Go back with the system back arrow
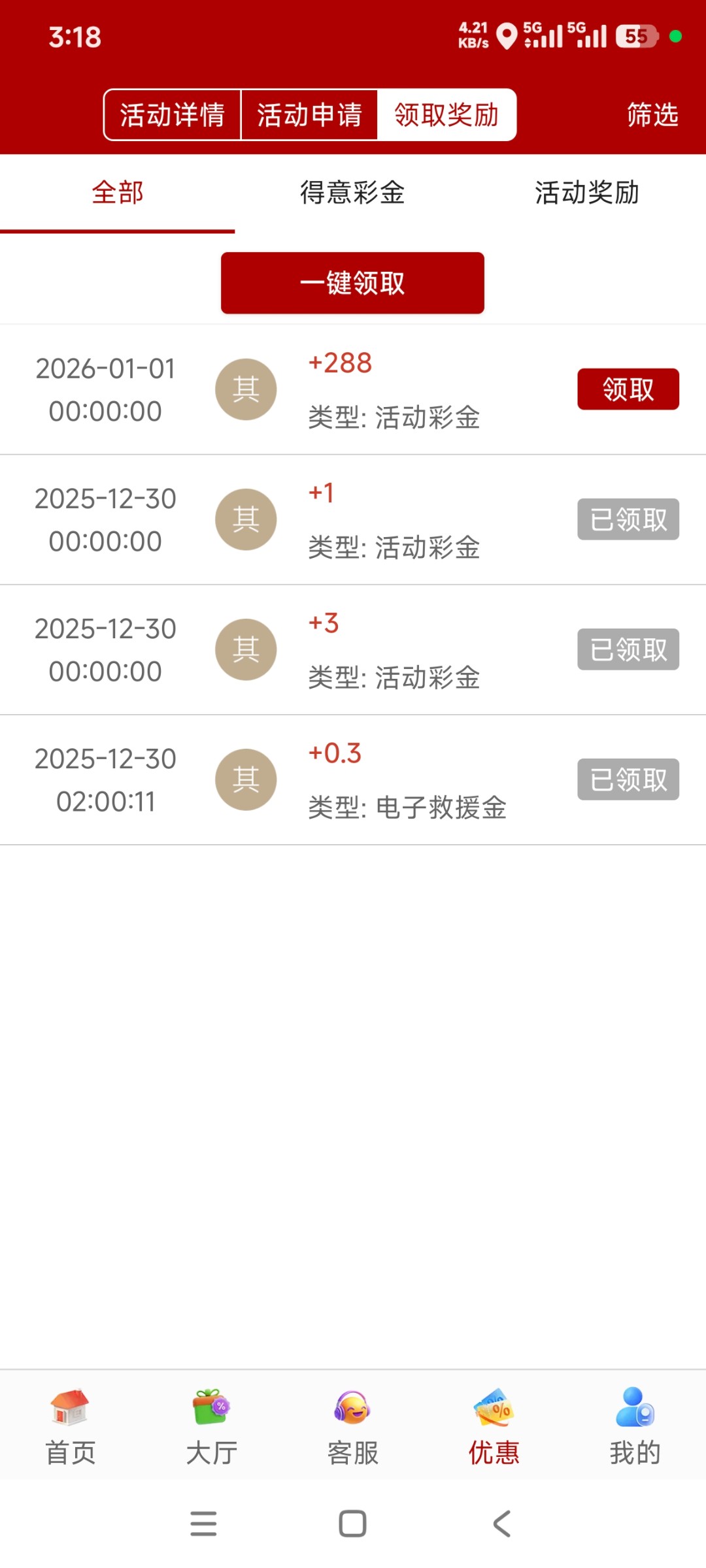This screenshot has height=1568, width=706. pos(502,1524)
